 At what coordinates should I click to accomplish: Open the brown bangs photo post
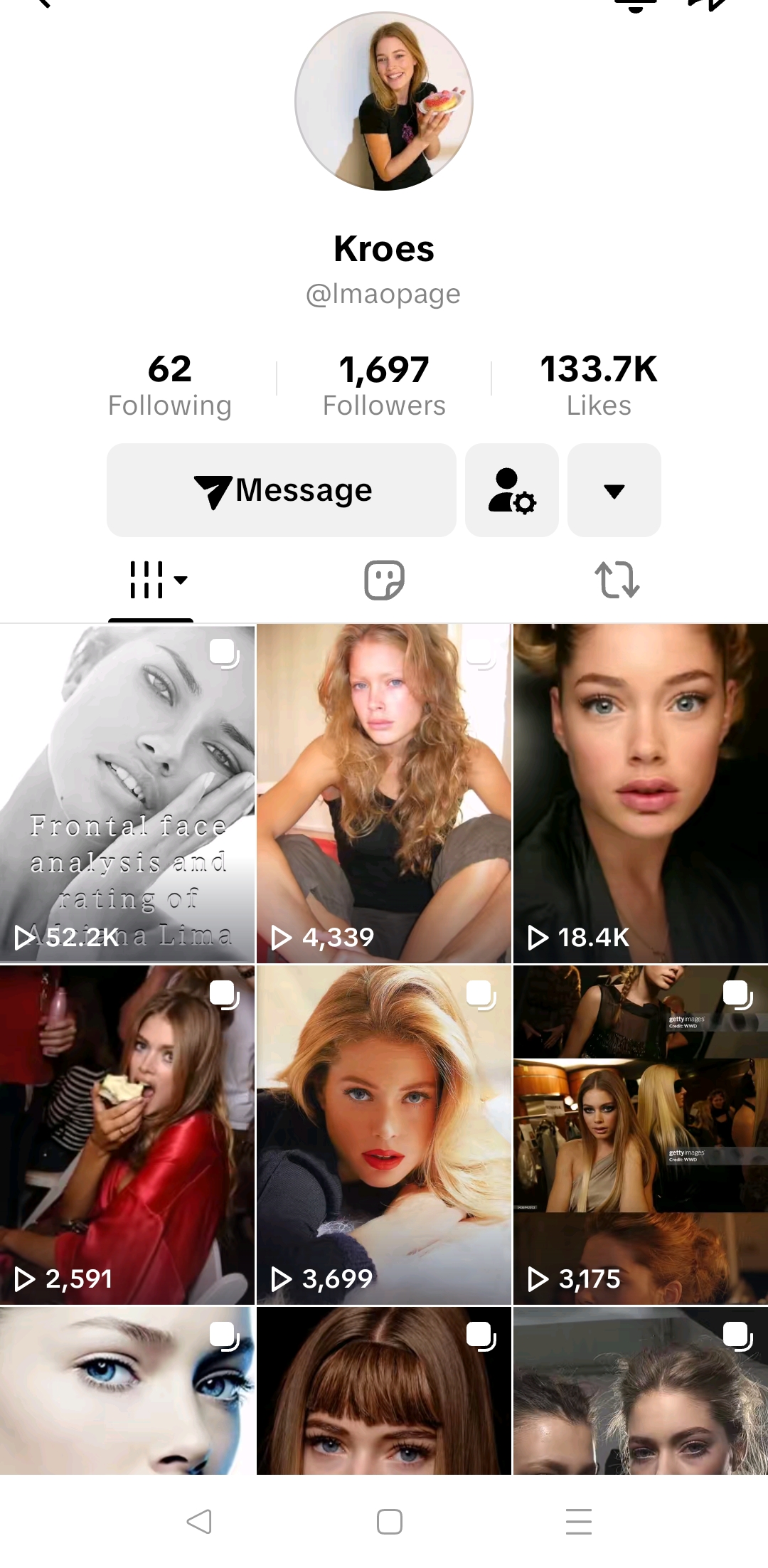pyautogui.click(x=384, y=1391)
